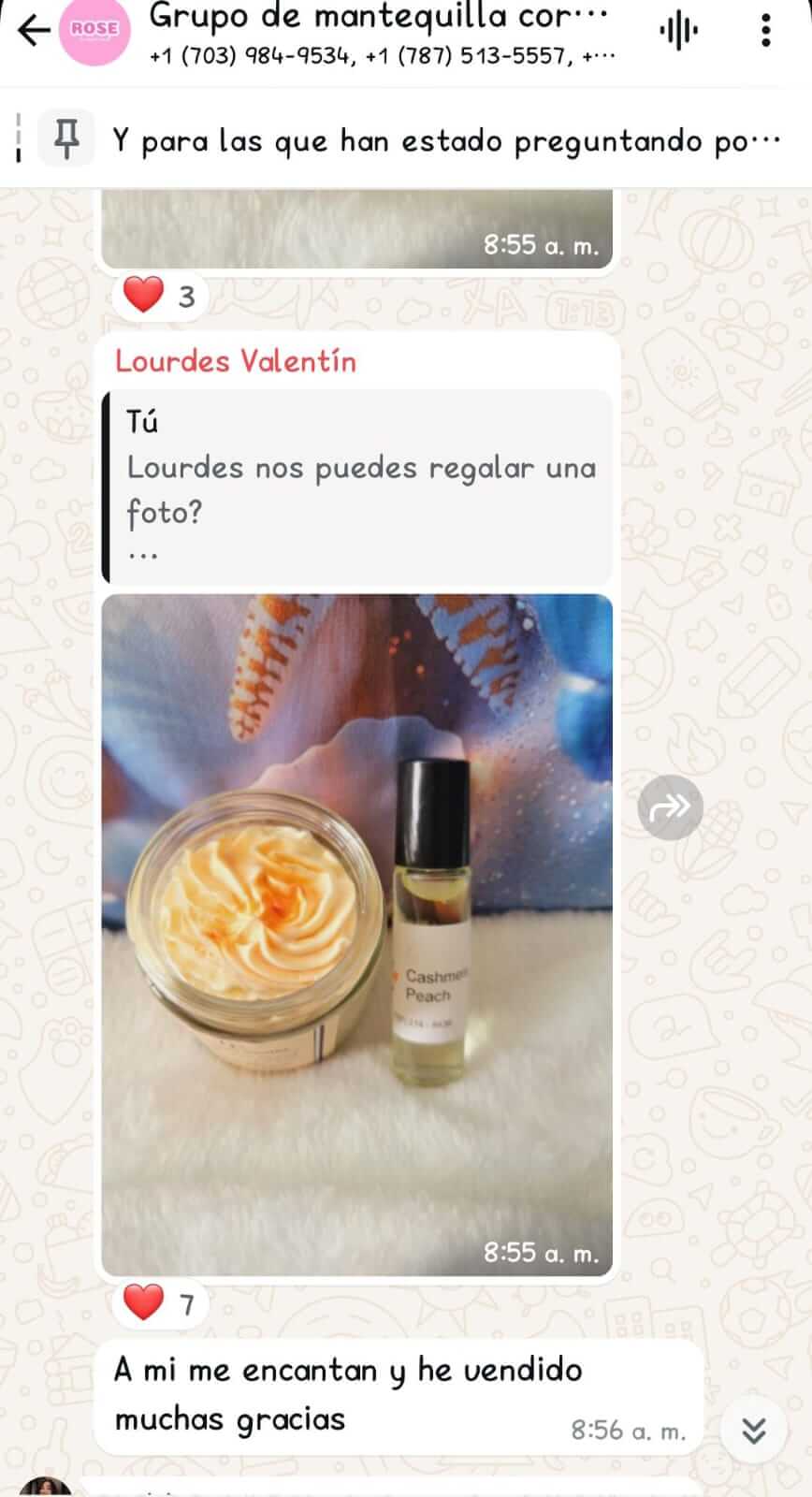Viewport: 812px width, 1497px height.
Task: Open the Grupo de mantequilla group info
Action: click(x=379, y=34)
